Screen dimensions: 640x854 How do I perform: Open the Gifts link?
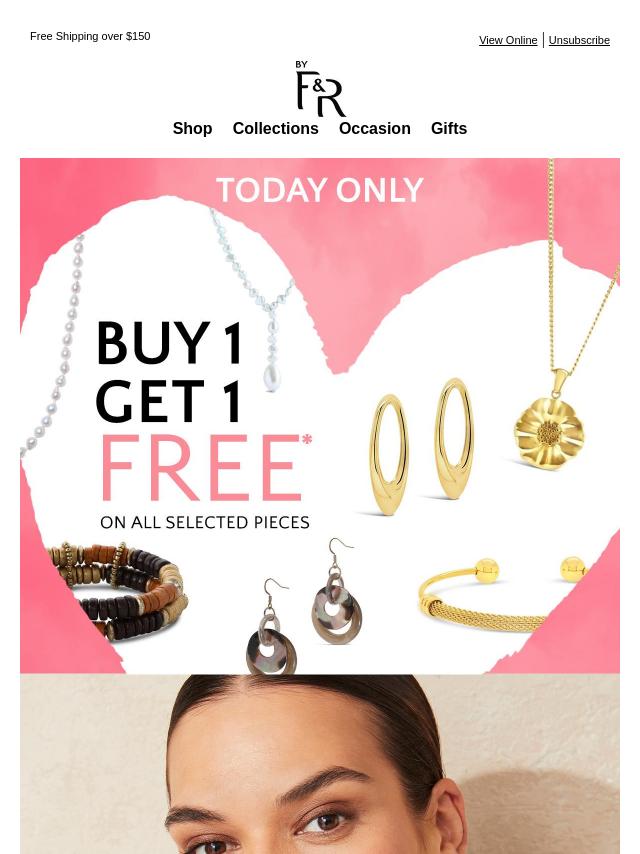pos(448,128)
